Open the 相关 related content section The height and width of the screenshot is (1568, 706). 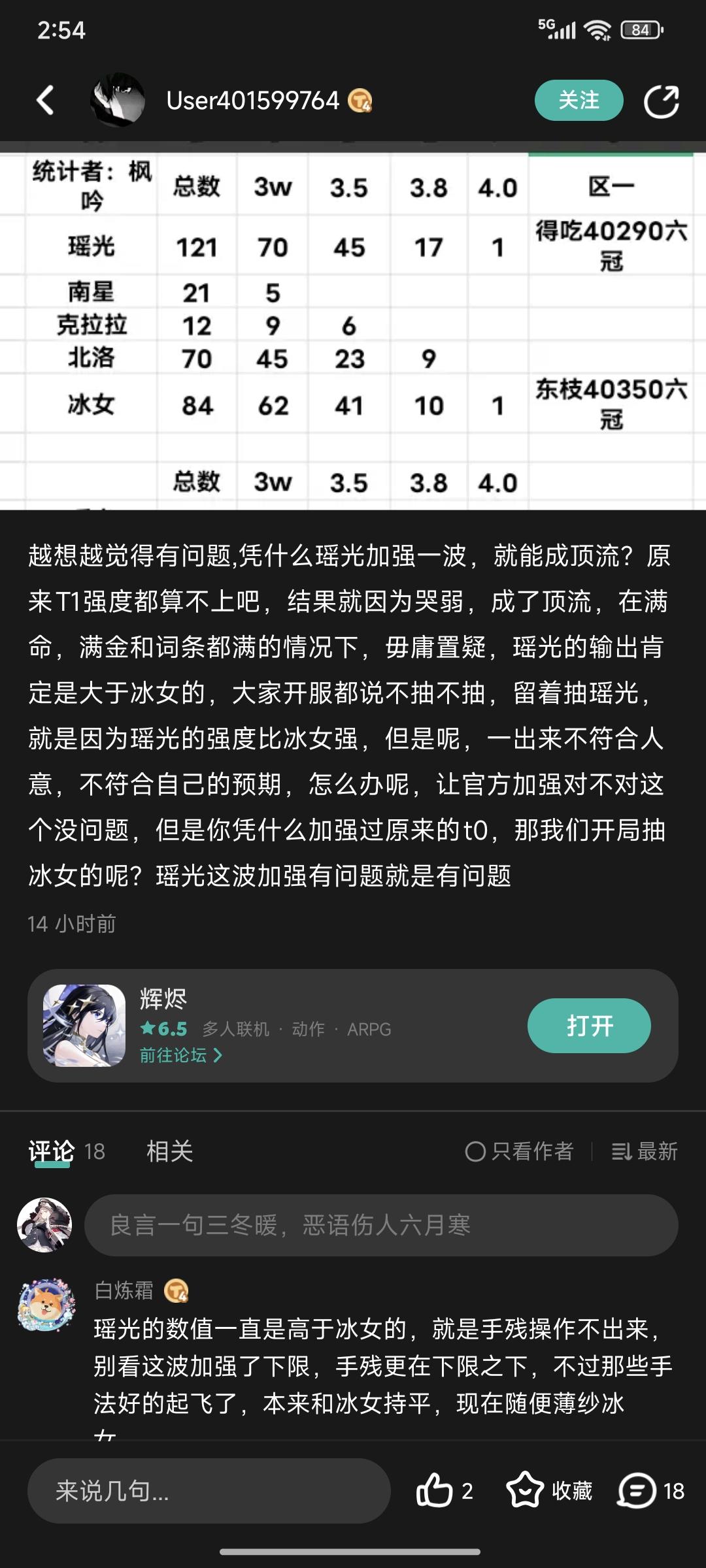point(170,1153)
